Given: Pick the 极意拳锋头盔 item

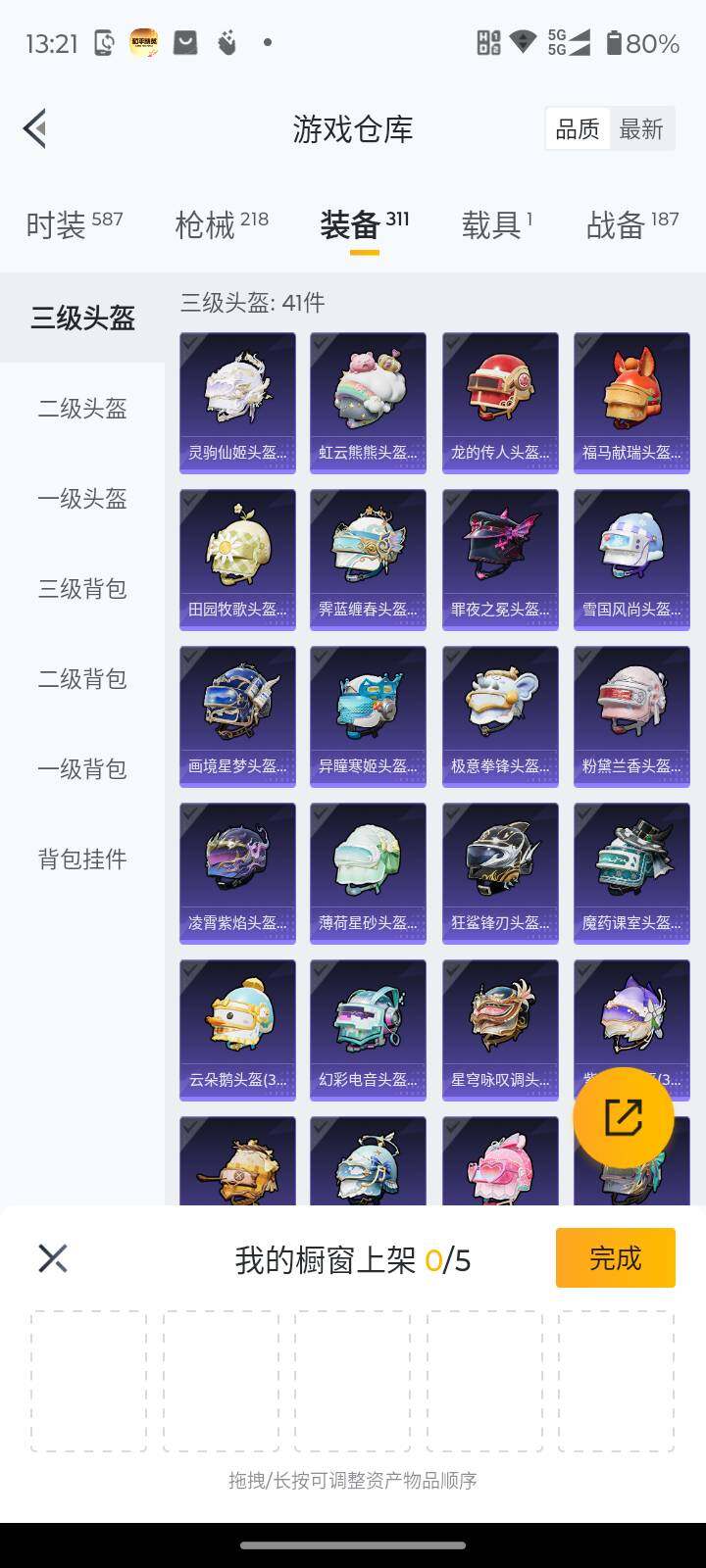Looking at the screenshot, I should click(x=500, y=704).
